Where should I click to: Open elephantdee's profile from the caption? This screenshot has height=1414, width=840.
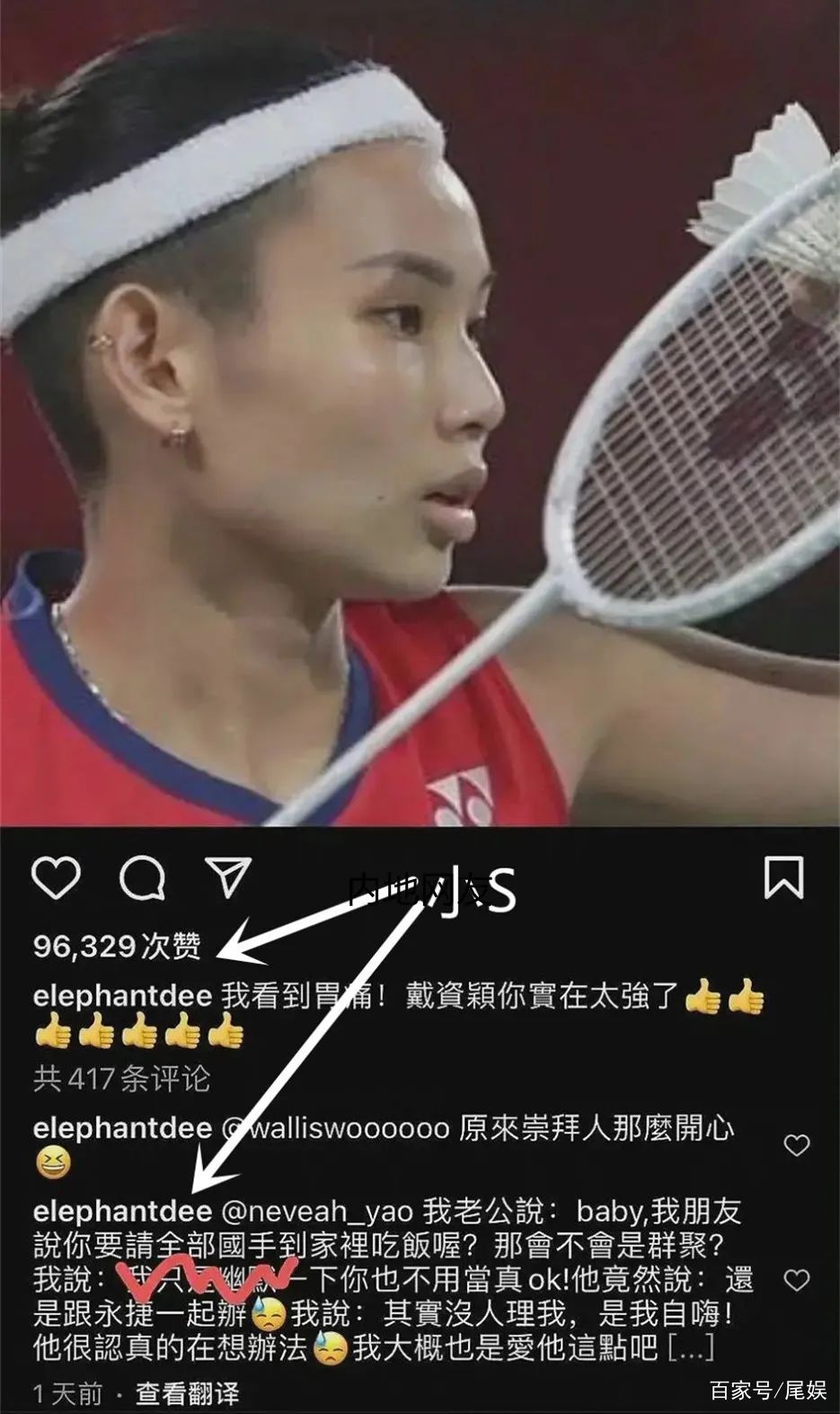(122, 996)
